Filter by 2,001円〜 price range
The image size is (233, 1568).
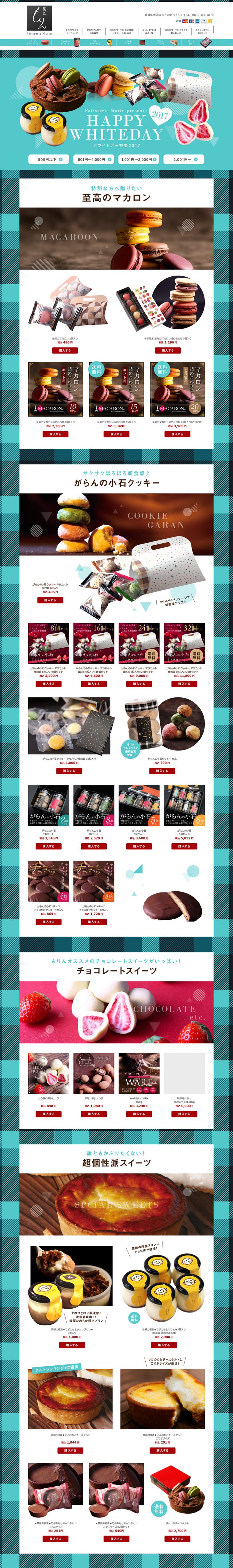tap(185, 159)
